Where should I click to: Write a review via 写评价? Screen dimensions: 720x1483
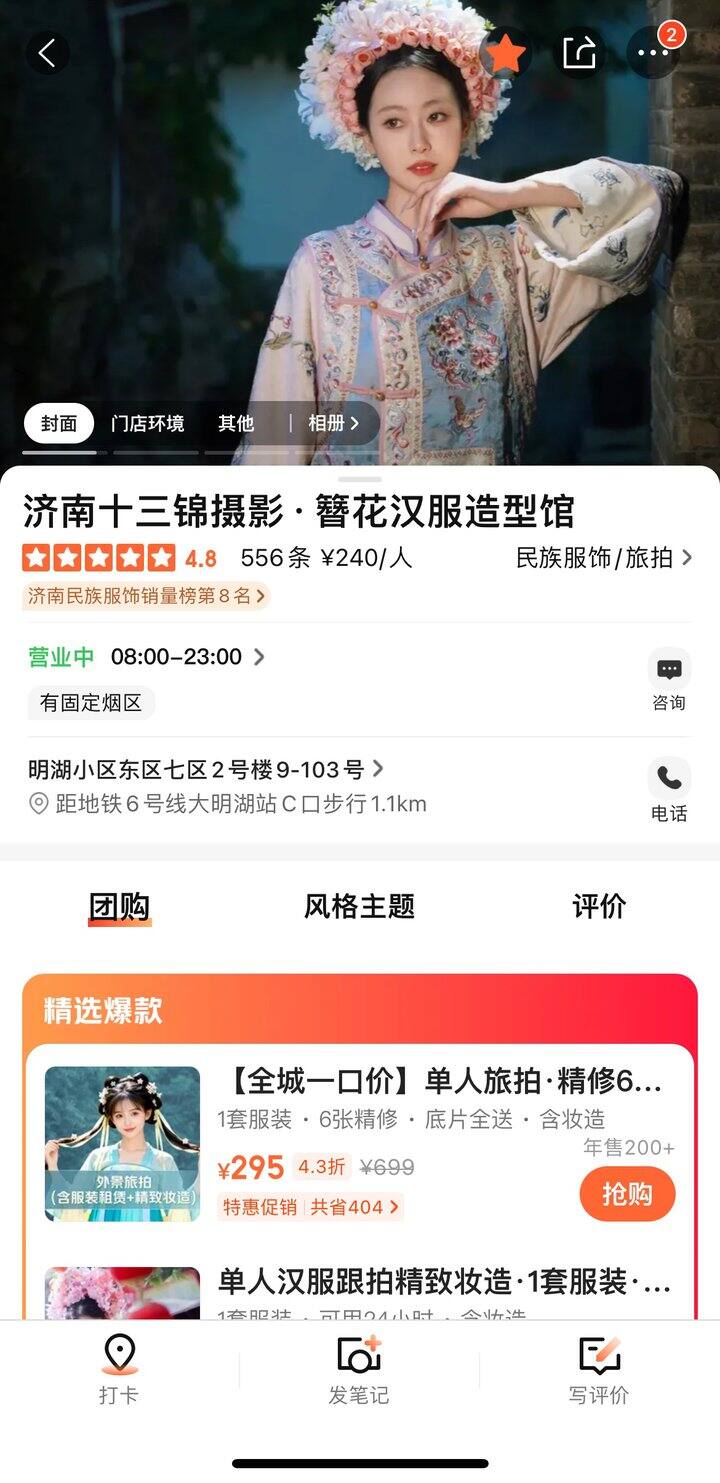(599, 1370)
